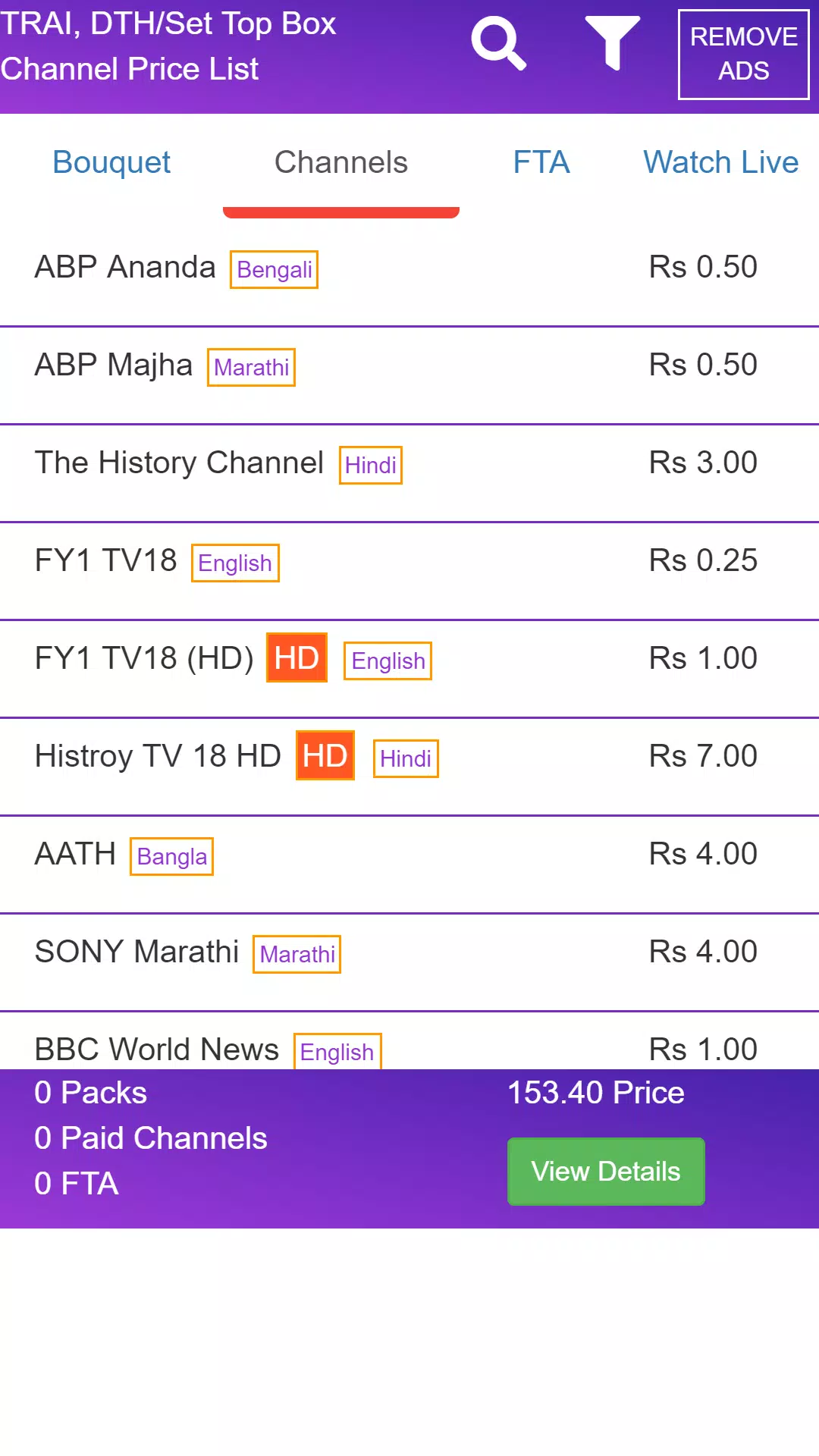Click the 153.40 Price total
819x1456 pixels.
[595, 1092]
